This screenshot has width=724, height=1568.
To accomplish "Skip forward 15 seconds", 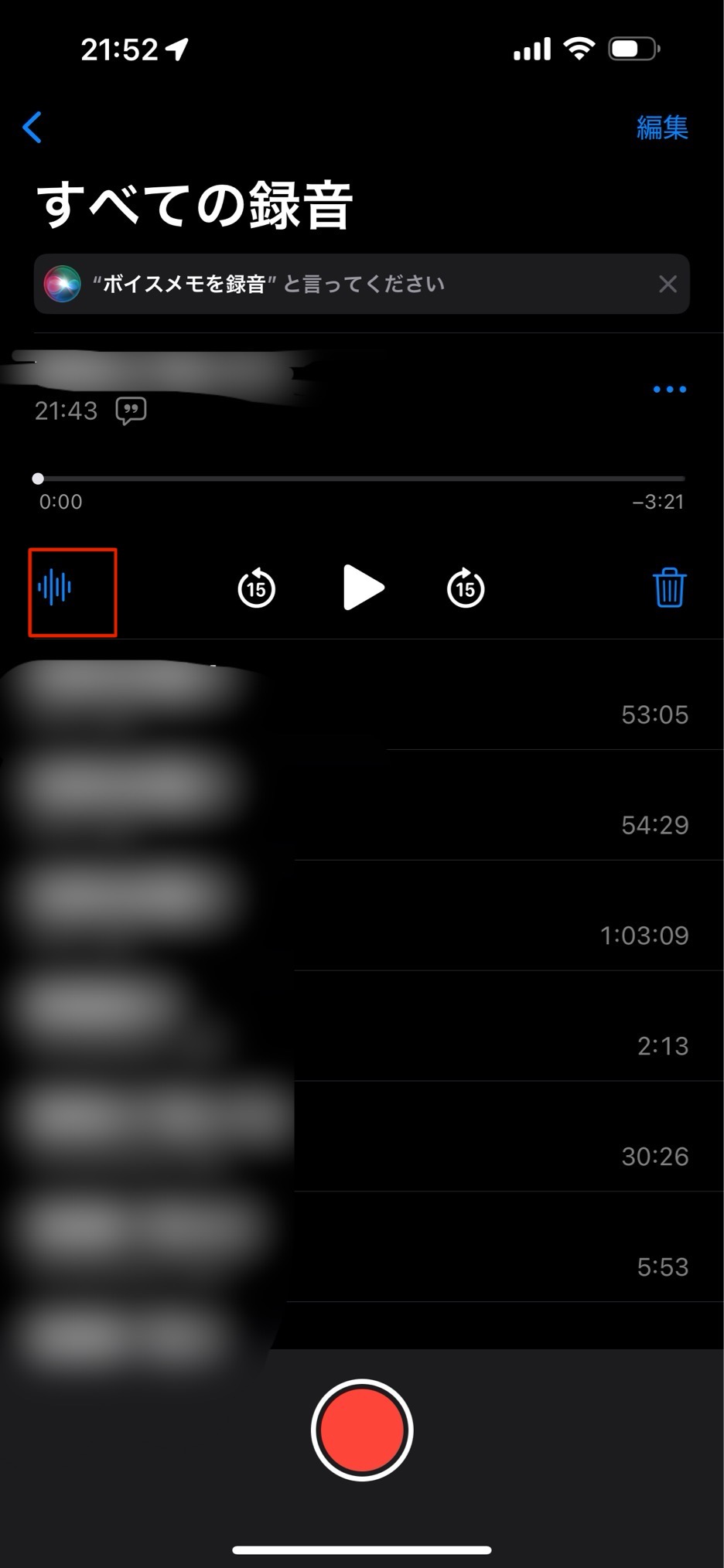I will pos(466,588).
